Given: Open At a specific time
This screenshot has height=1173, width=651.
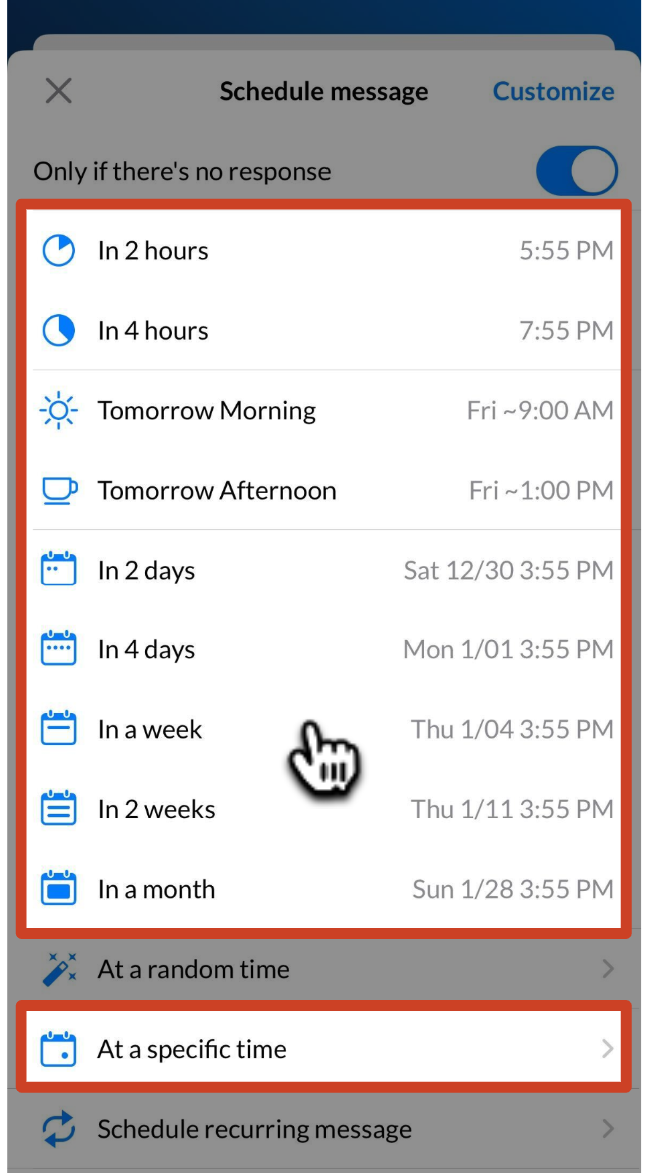Looking at the screenshot, I should [324, 1049].
